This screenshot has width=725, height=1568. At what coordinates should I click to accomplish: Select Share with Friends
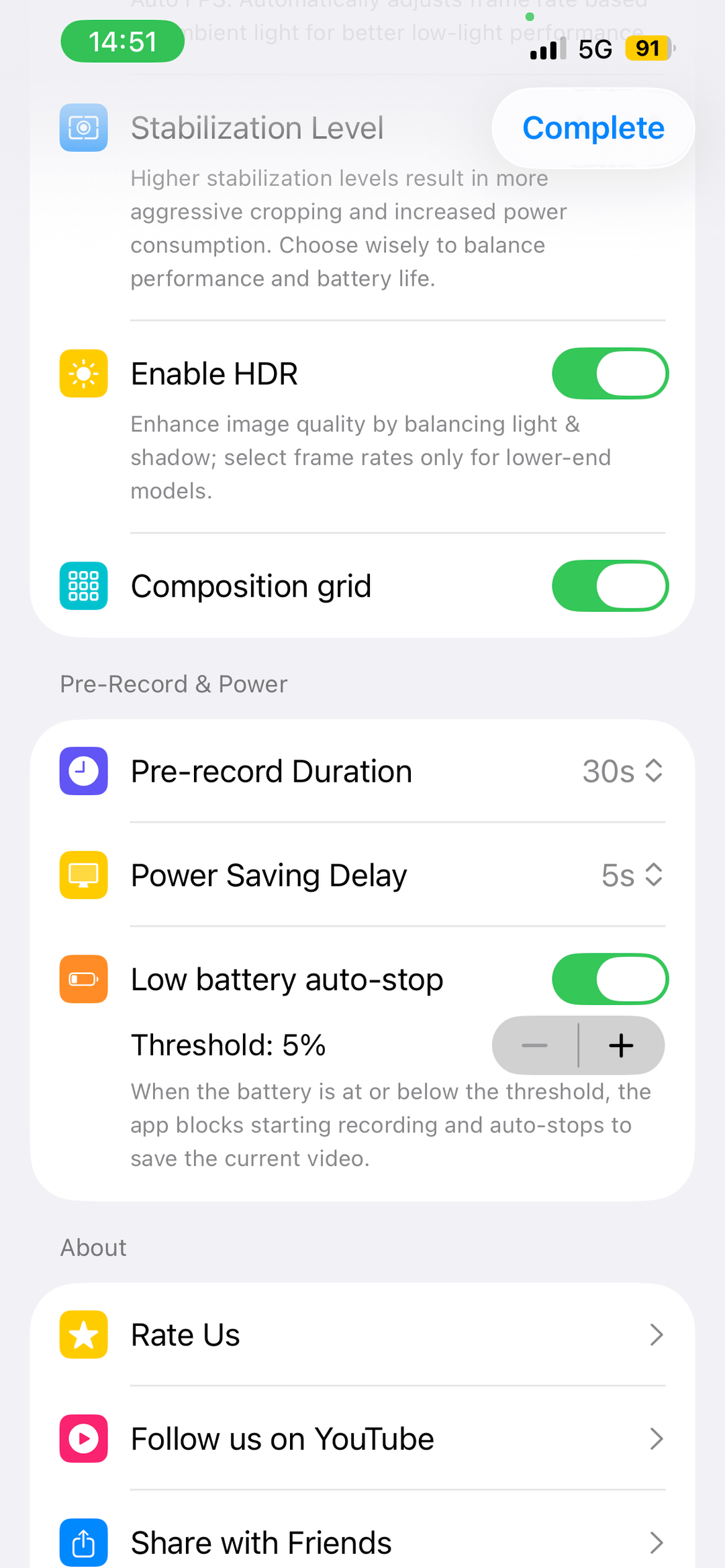point(362,1542)
